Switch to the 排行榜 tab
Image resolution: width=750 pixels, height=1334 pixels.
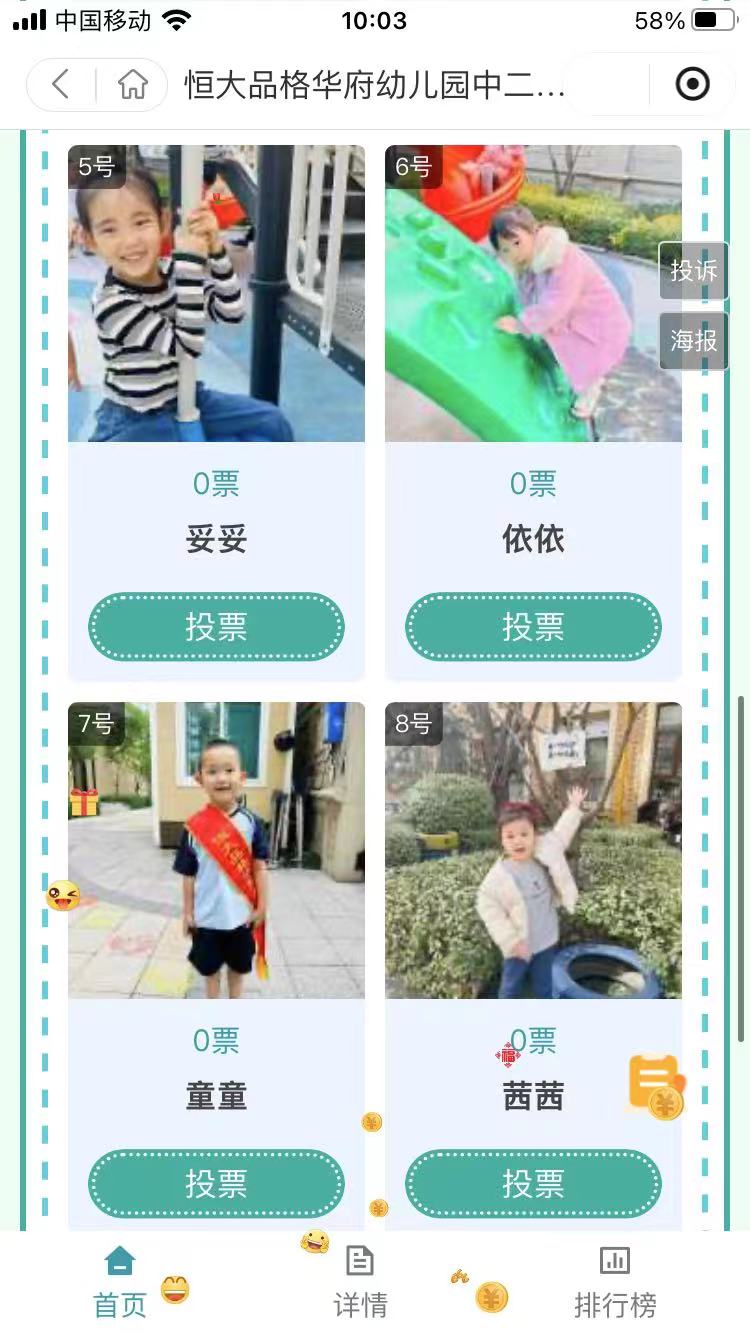[x=615, y=1282]
